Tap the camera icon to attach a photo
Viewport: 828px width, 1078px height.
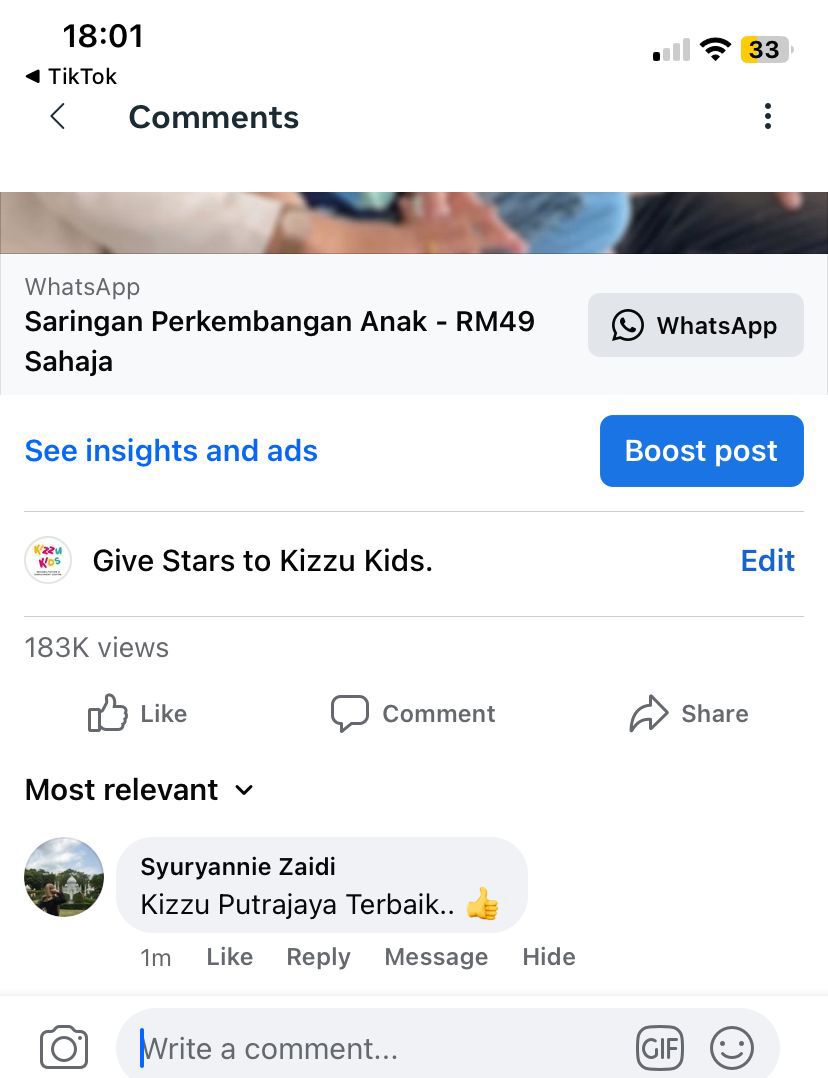(63, 1047)
